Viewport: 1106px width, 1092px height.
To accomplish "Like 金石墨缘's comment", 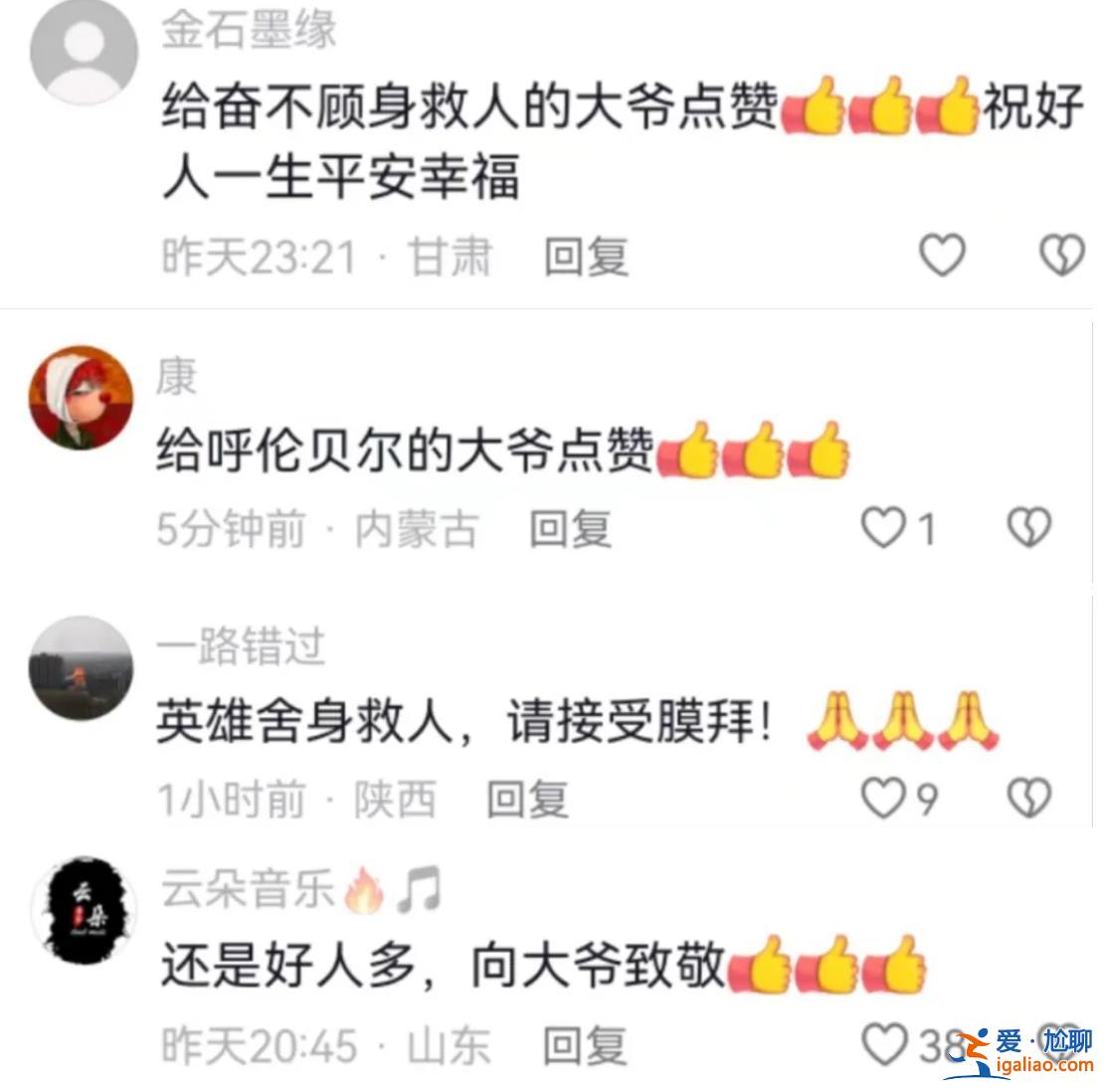I will (x=941, y=256).
